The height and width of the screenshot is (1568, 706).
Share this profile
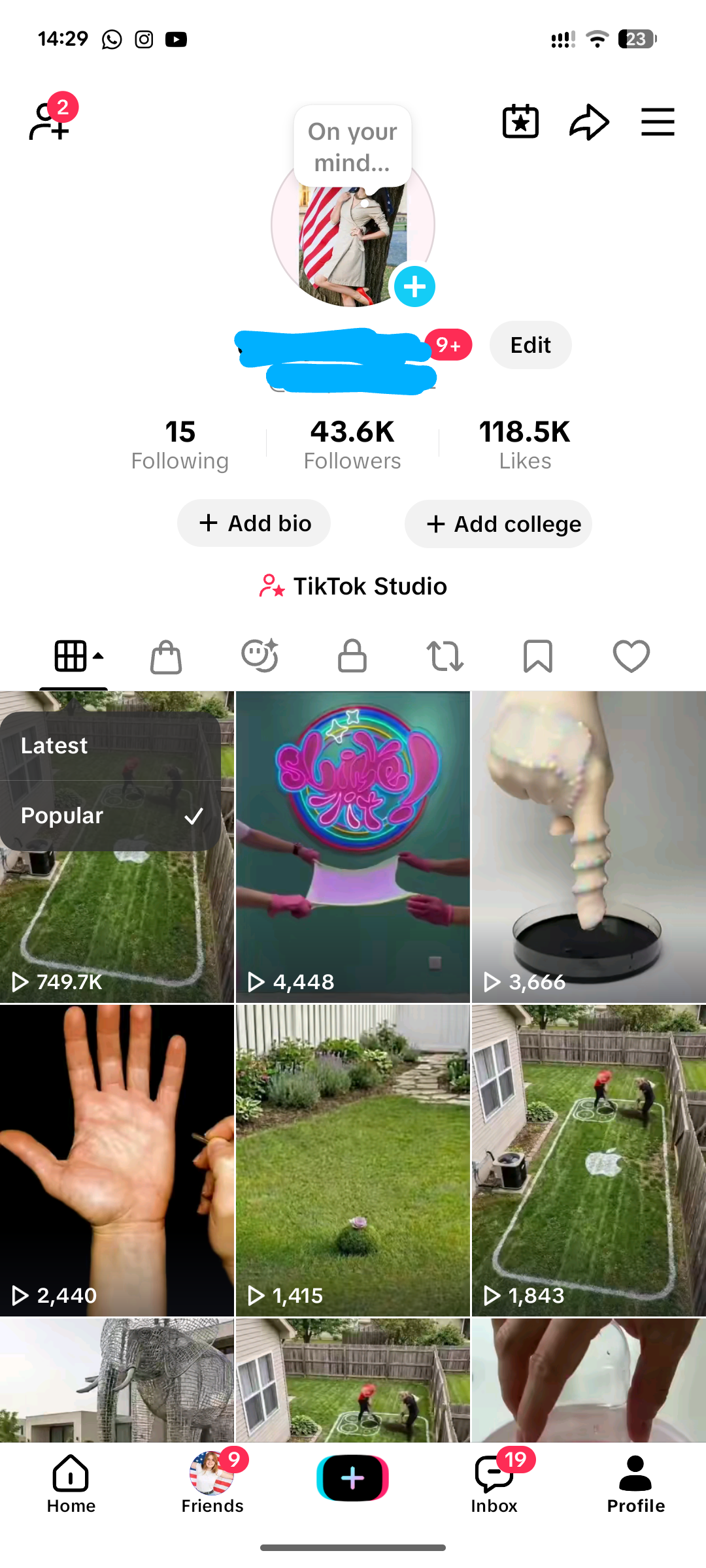(x=589, y=122)
